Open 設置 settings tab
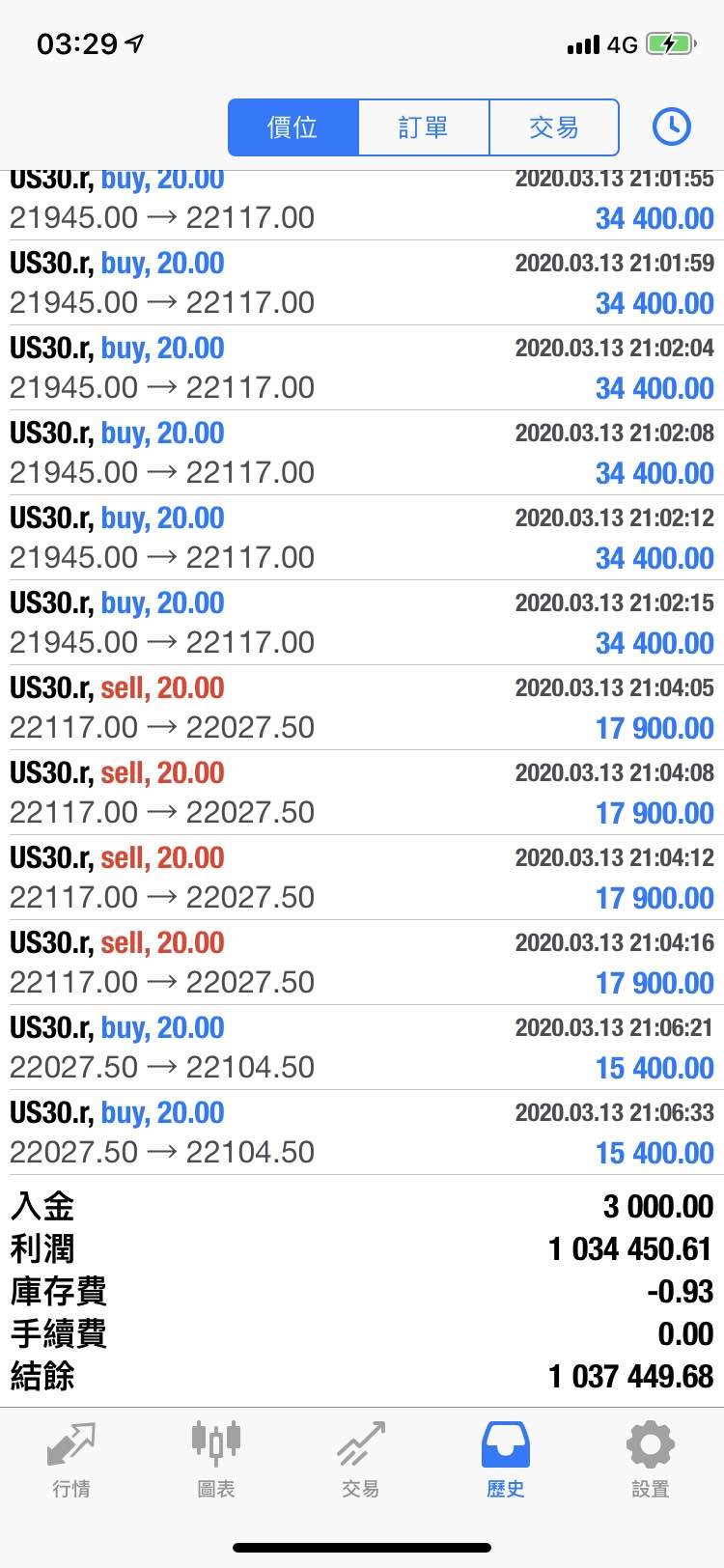This screenshot has width=724, height=1568. pos(651,1459)
